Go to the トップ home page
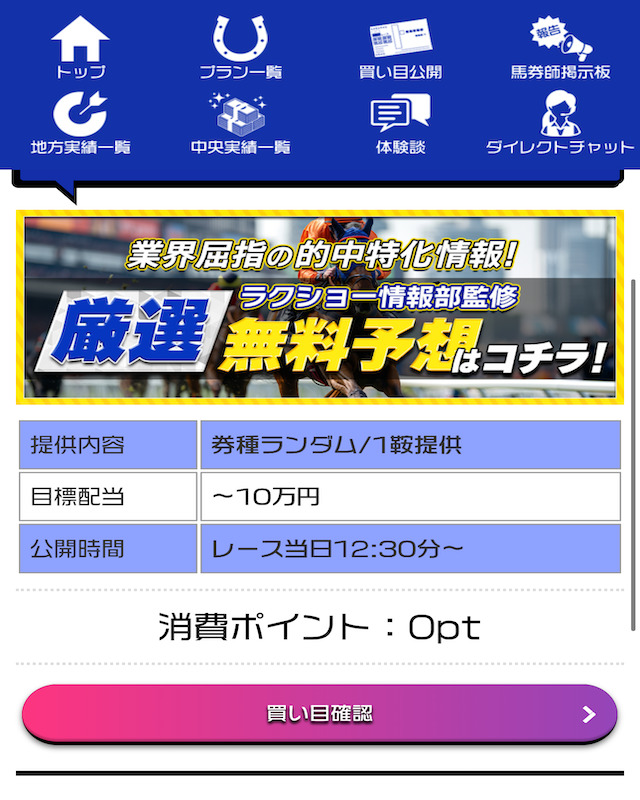The width and height of the screenshot is (640, 800). (x=80, y=48)
